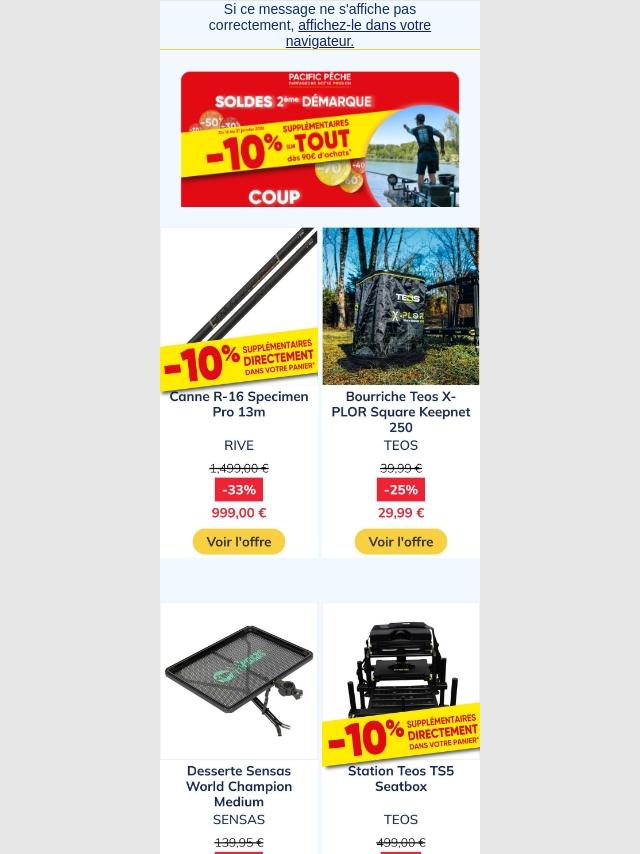
Task: Open the Bourriche Teos X-PLOR keepnet image
Action: tap(401, 305)
